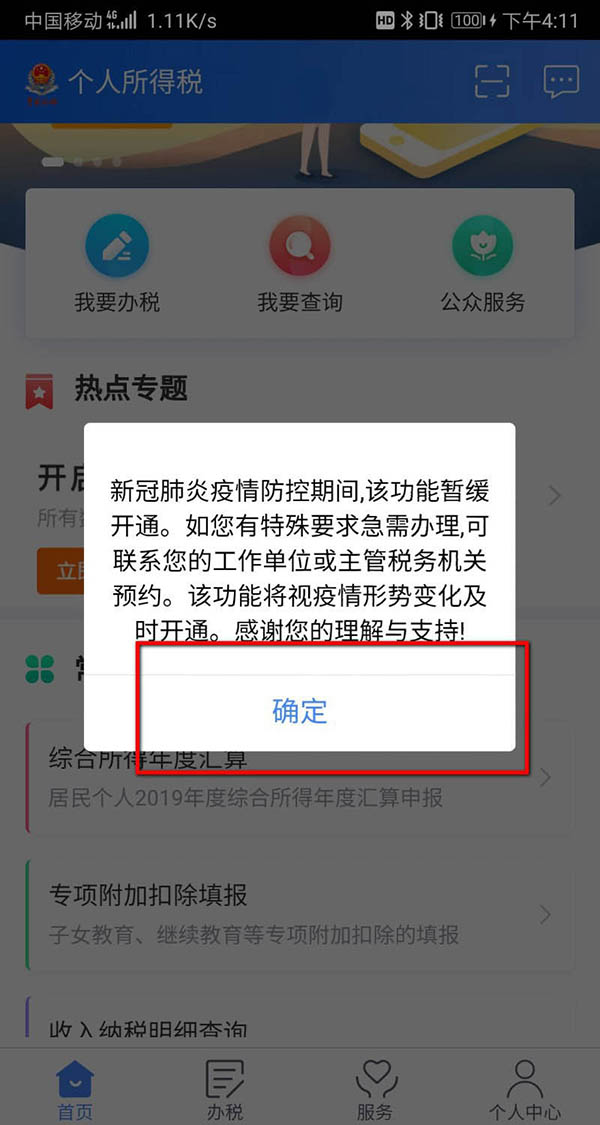Switch to 办税 tab
Screen dimensions: 600x1125
tap(225, 1089)
